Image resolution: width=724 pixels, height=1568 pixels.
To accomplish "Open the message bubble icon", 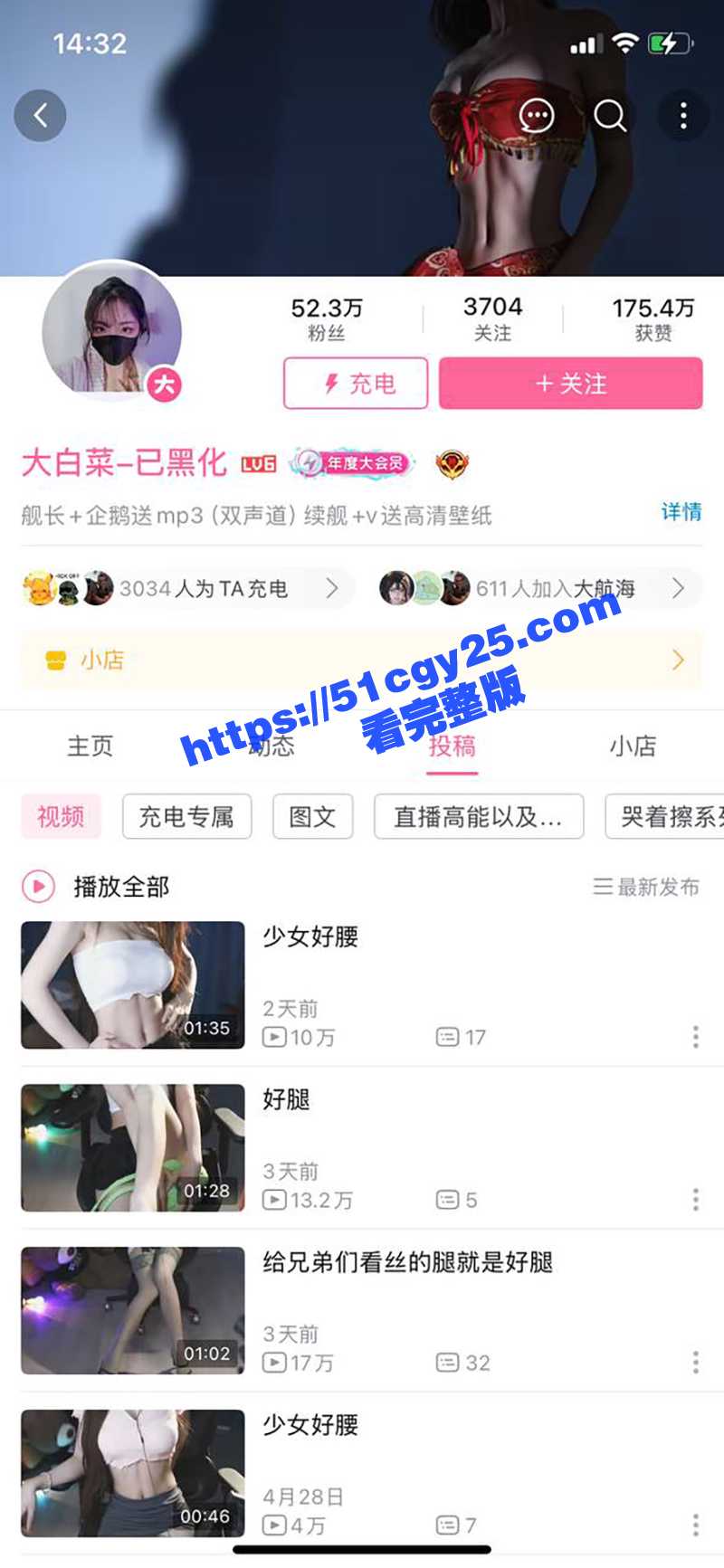I will click(537, 116).
